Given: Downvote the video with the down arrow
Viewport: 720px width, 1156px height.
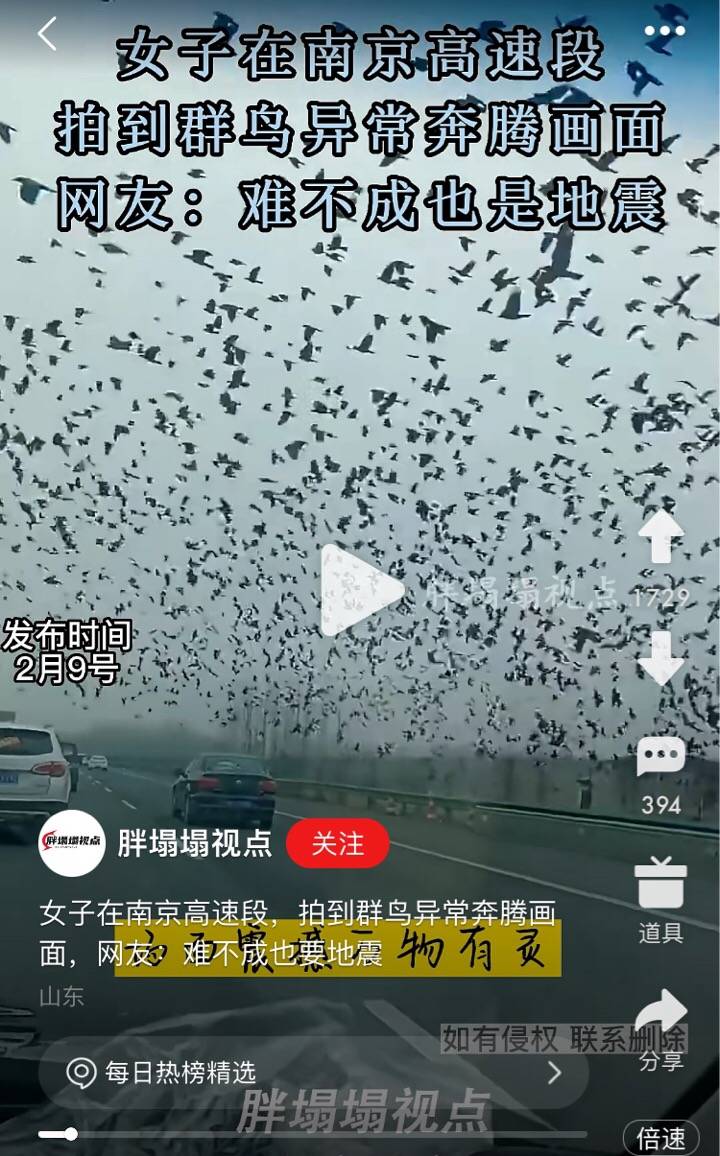Looking at the screenshot, I should (661, 658).
